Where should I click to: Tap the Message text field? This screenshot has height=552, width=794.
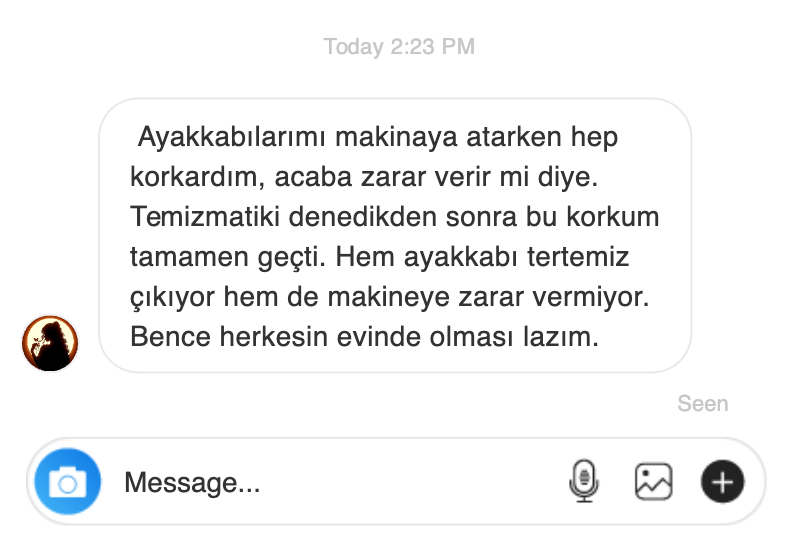pyautogui.click(x=330, y=483)
